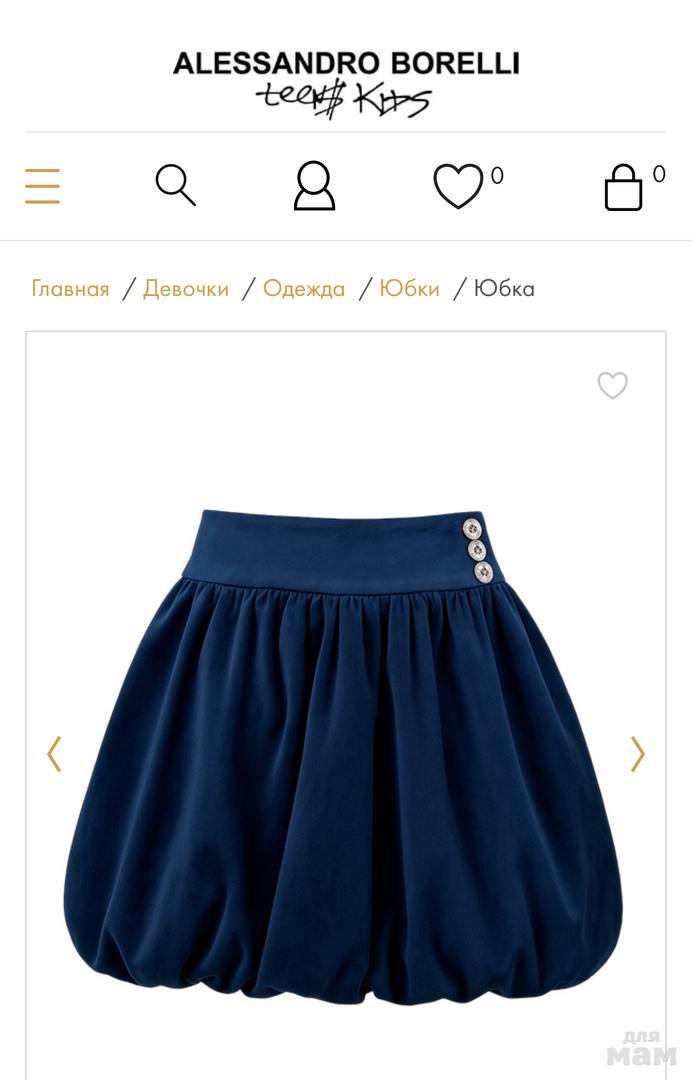The height and width of the screenshot is (1080, 692).
Task: Open Одежда breadcrumb category
Action: [304, 289]
